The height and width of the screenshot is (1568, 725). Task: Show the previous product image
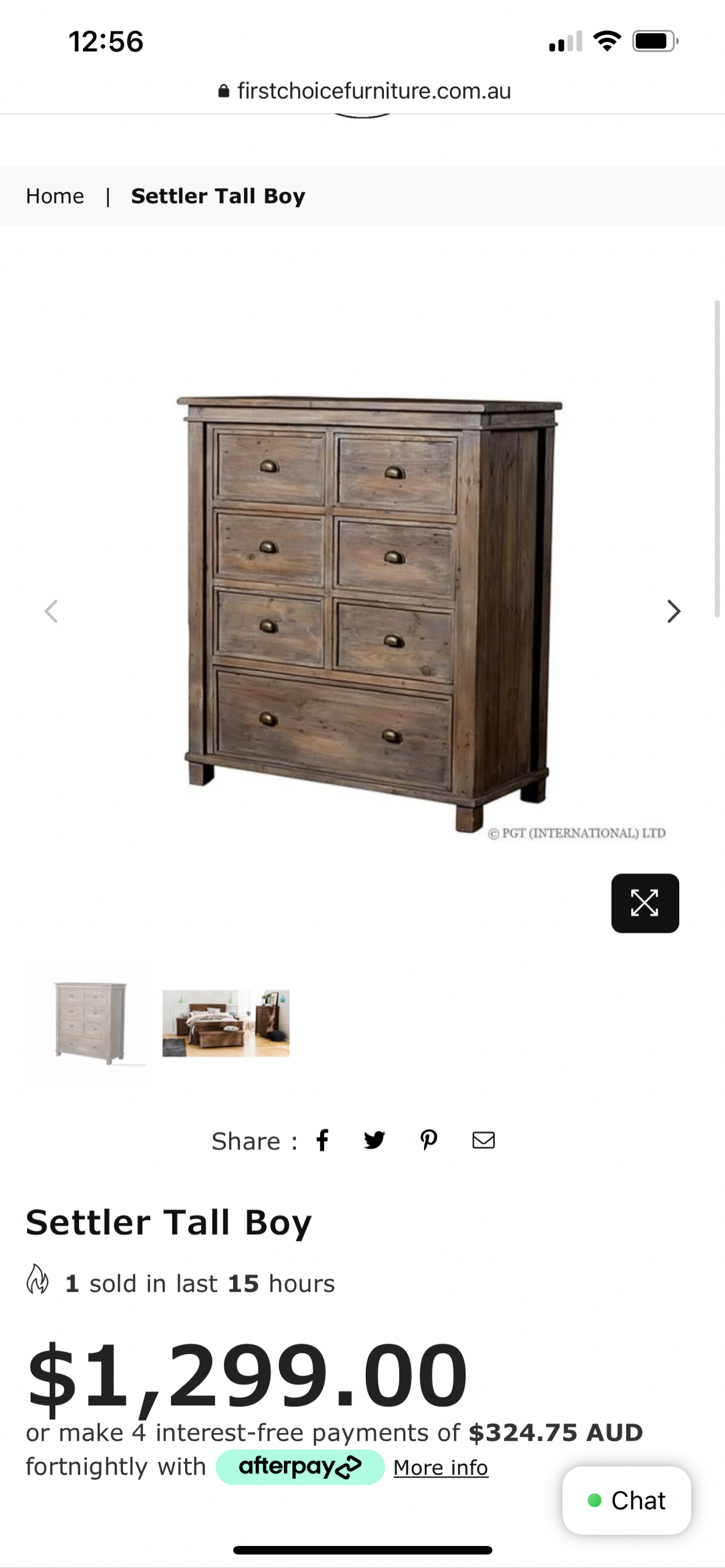point(52,611)
